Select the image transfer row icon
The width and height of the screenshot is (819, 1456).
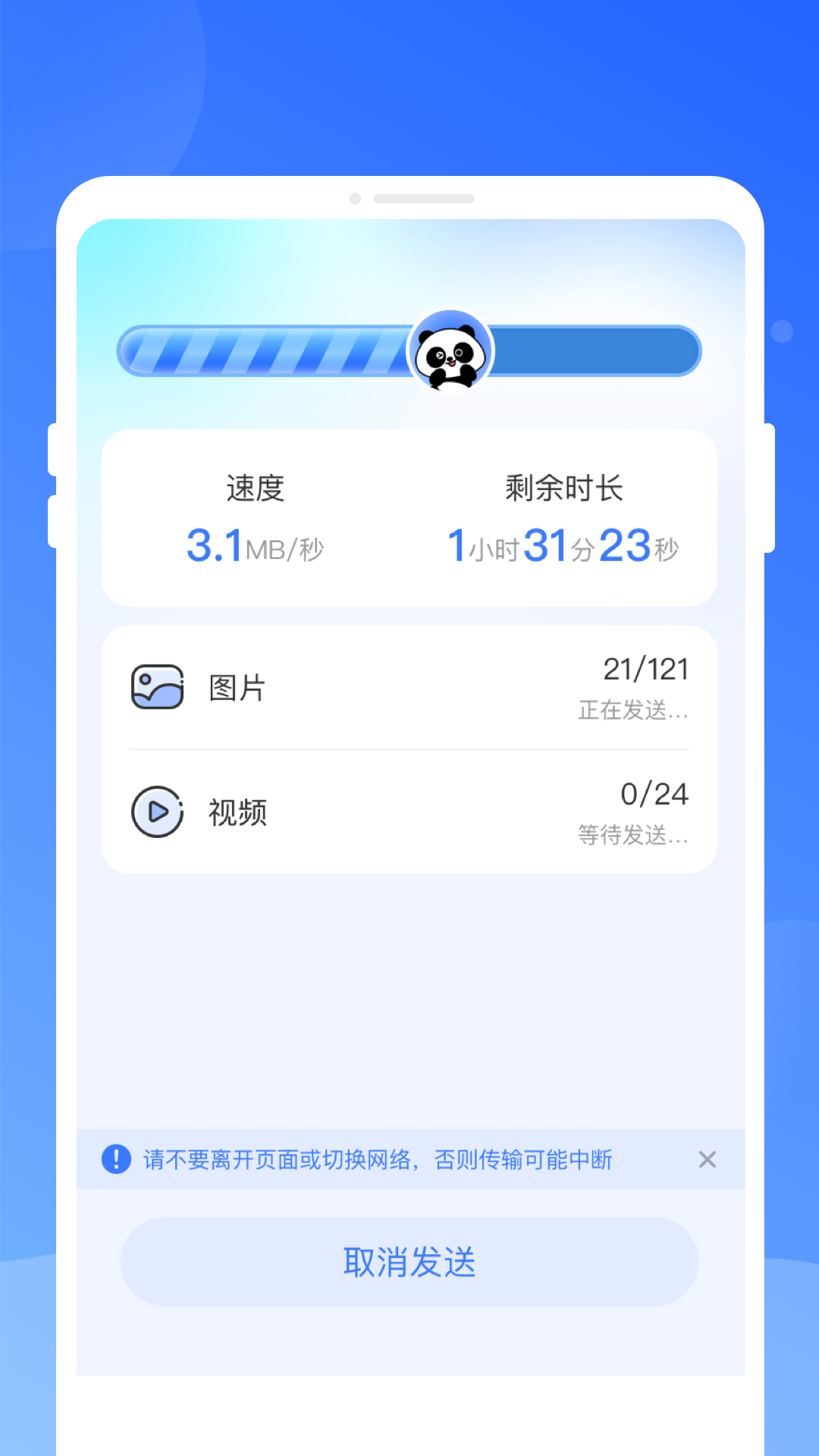(x=157, y=687)
